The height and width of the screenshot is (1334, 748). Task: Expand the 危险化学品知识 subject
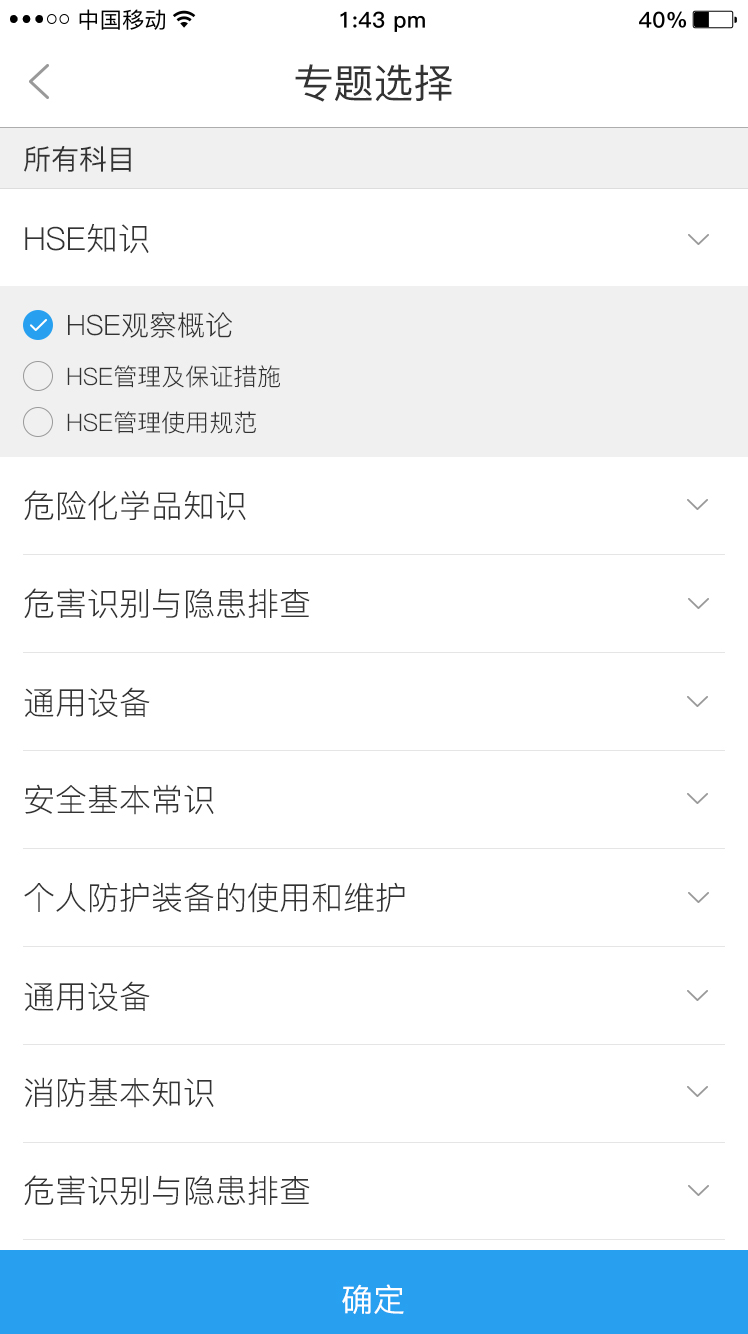tap(698, 505)
